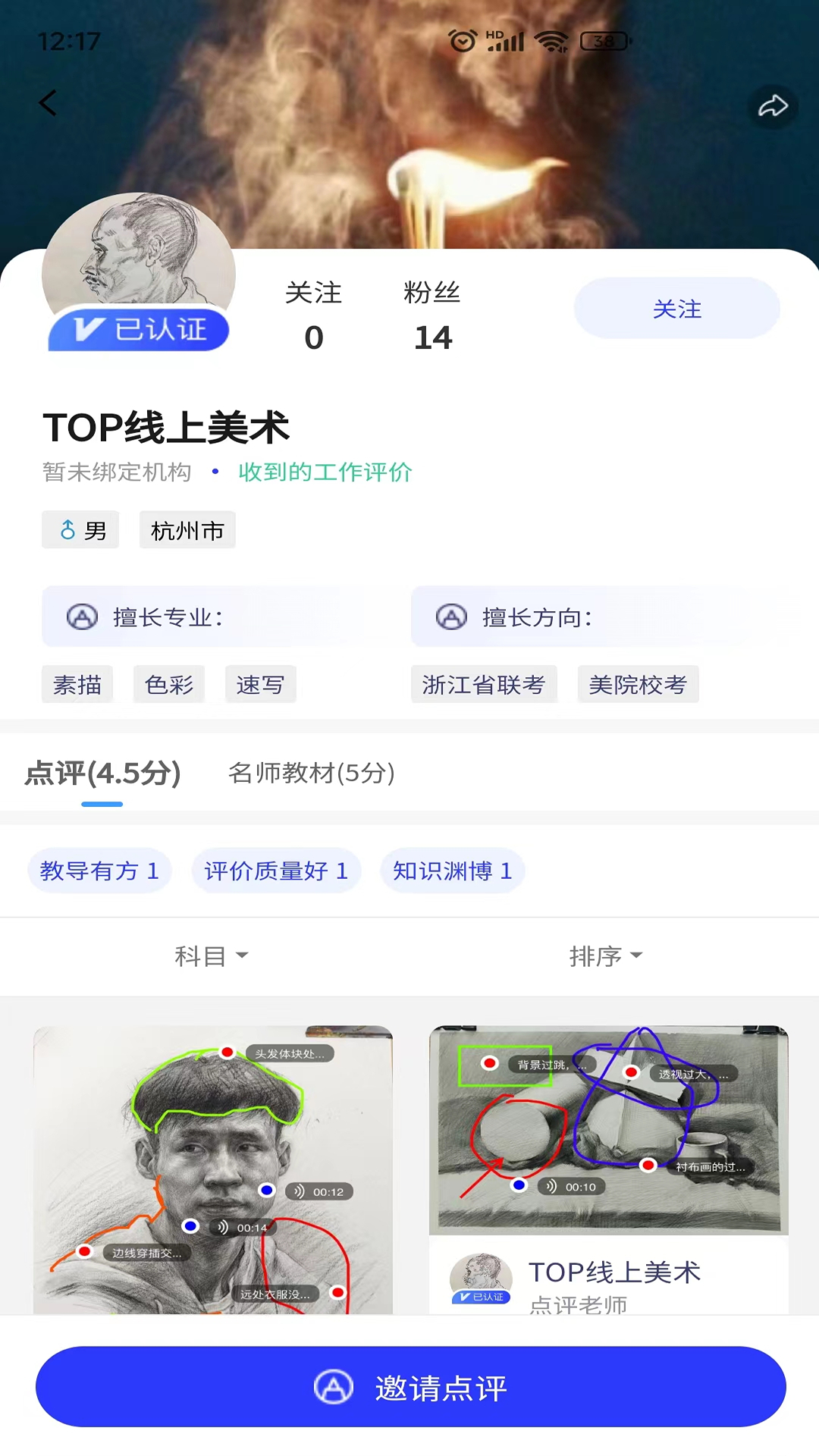Go back using the arrow
This screenshot has width=819, height=1456.
click(x=49, y=103)
